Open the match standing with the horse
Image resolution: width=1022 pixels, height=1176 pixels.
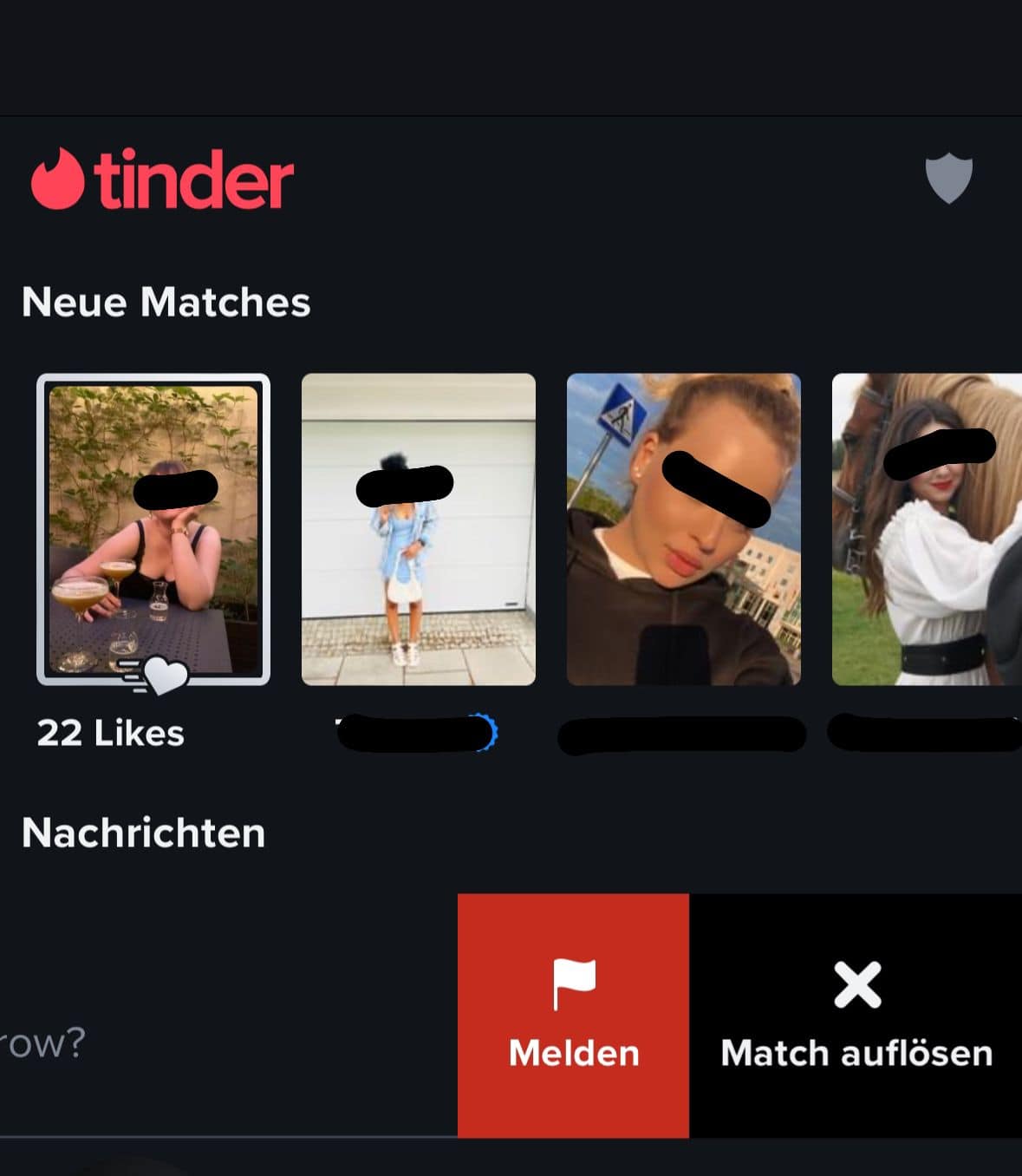927,529
